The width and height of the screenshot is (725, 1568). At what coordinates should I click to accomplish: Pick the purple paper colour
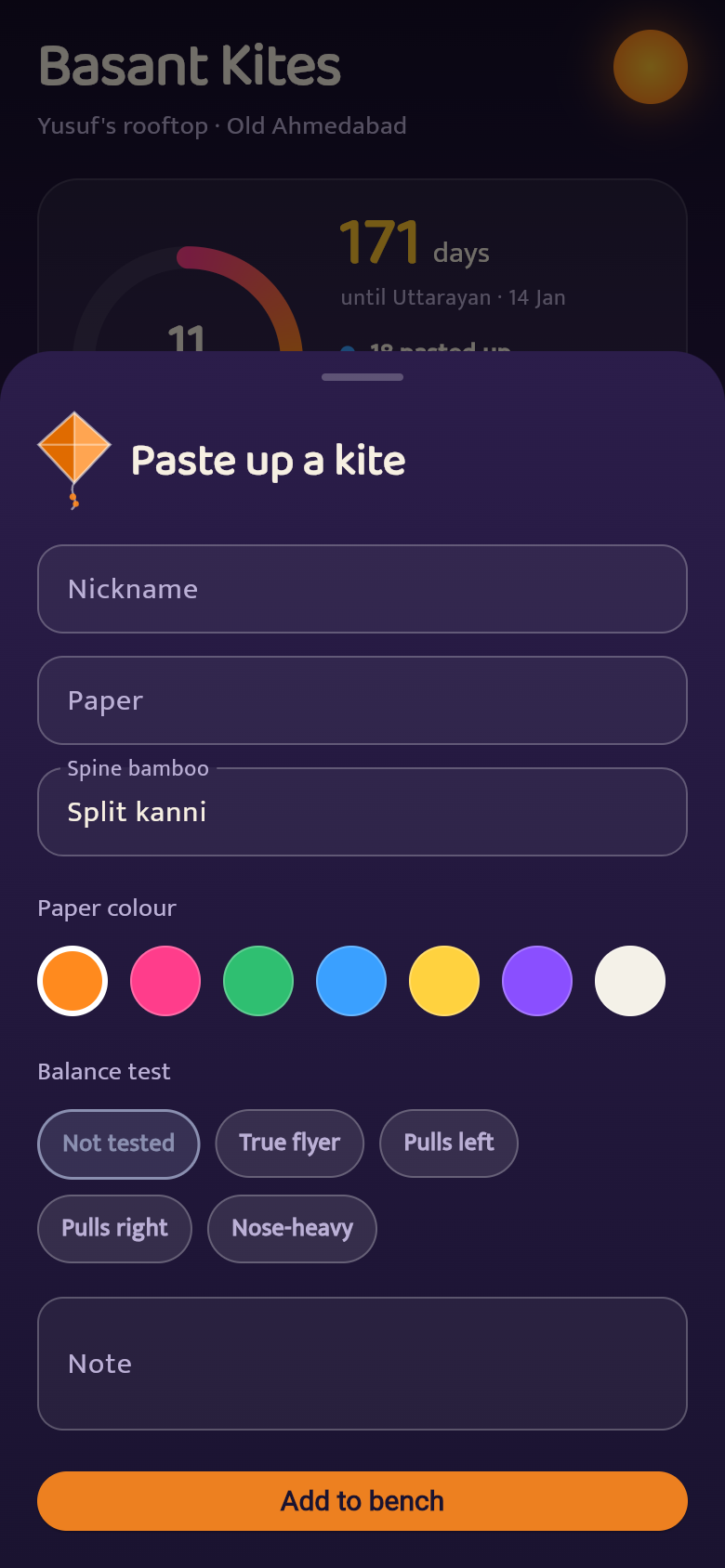[x=537, y=981]
